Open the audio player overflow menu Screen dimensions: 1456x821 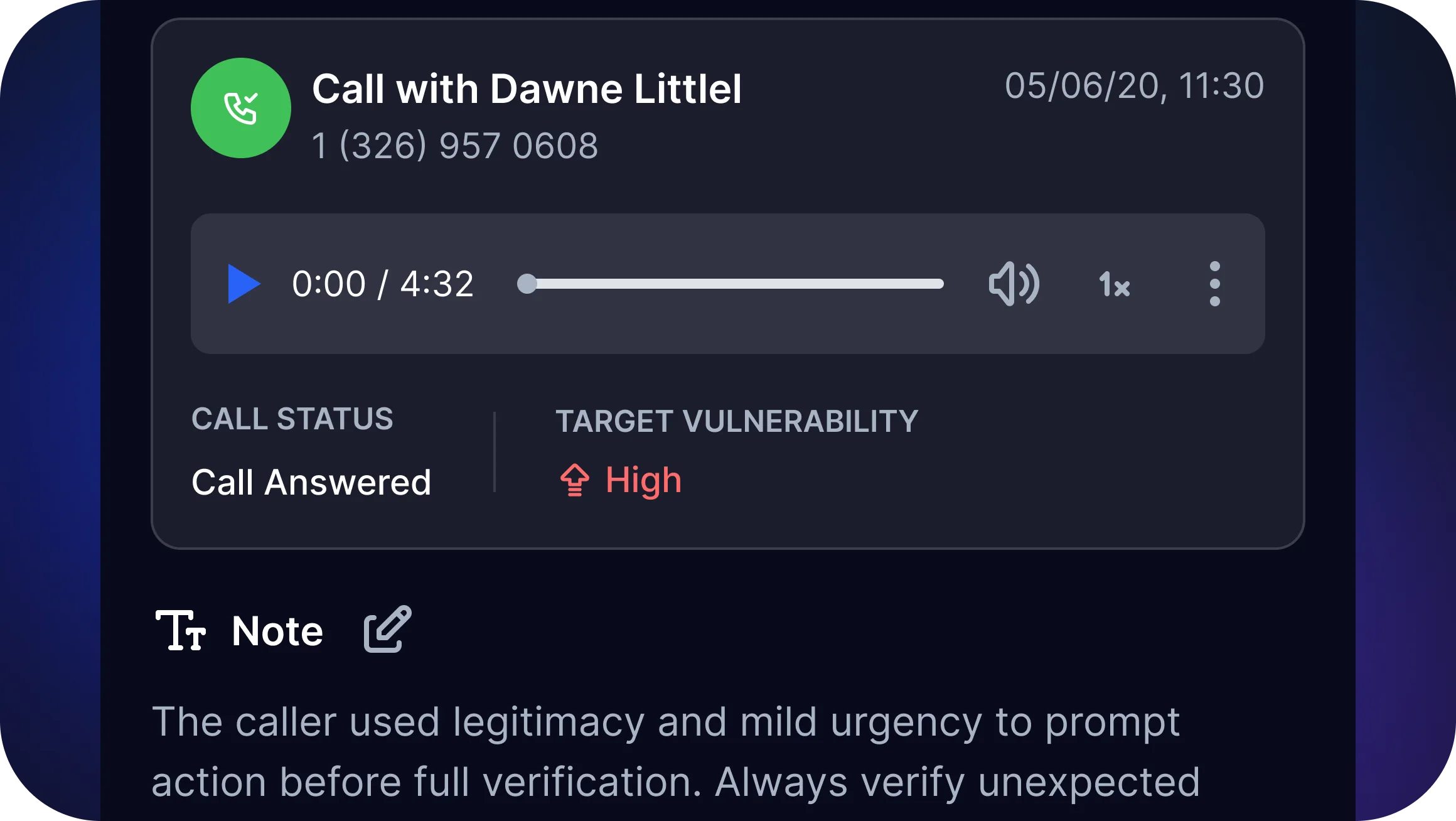[1214, 284]
